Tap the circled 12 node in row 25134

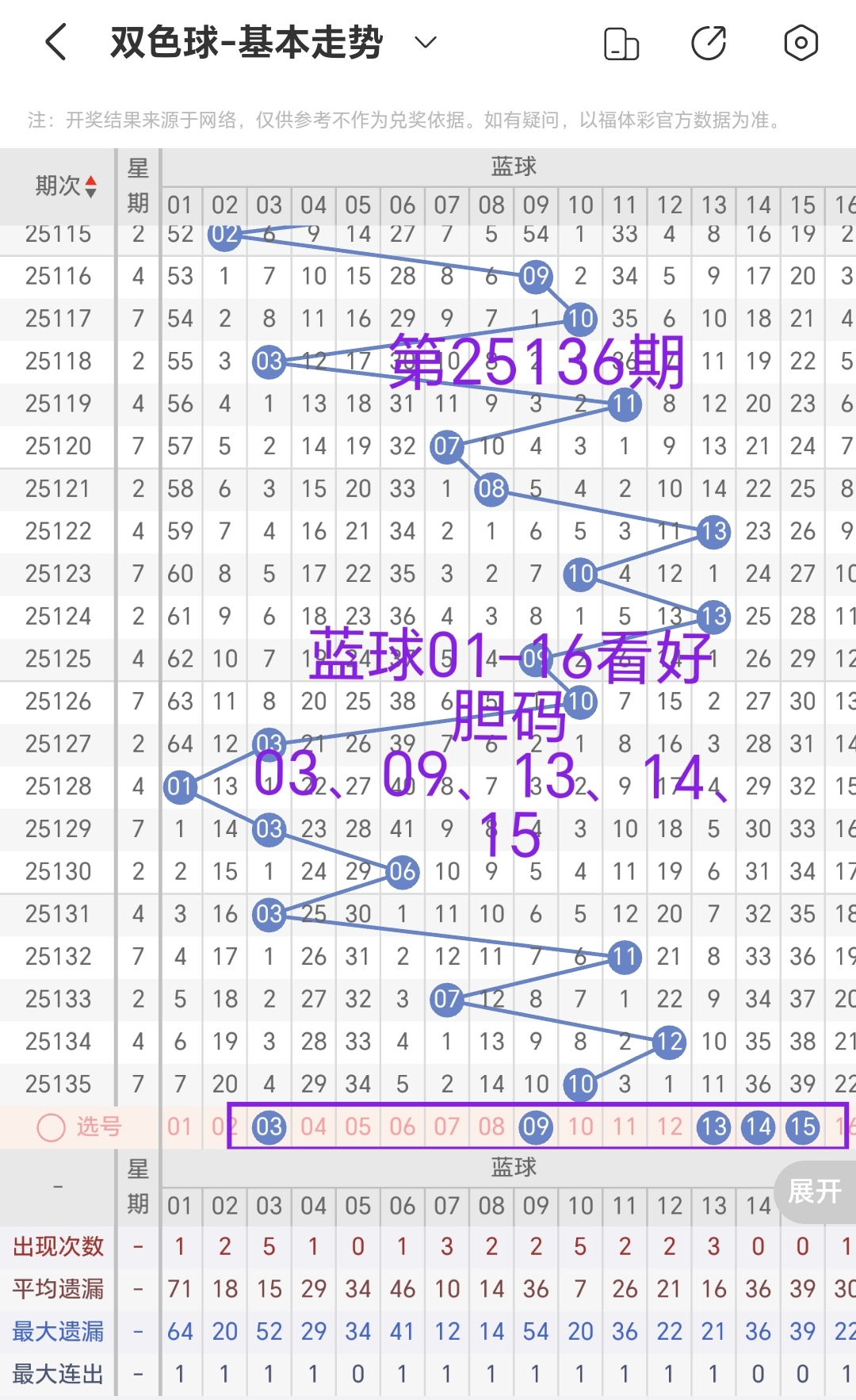pyautogui.click(x=670, y=1042)
